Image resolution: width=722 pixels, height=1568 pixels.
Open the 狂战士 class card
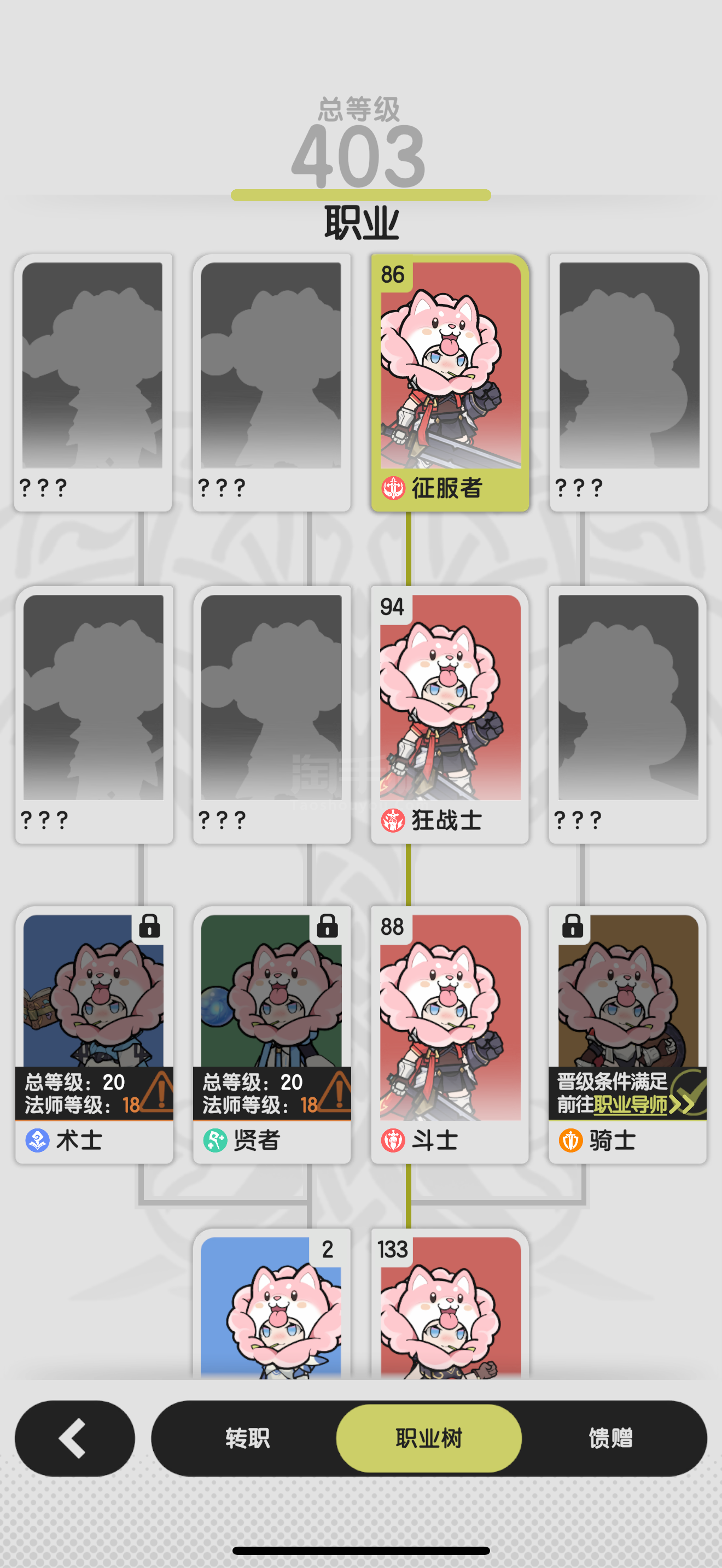point(450,715)
